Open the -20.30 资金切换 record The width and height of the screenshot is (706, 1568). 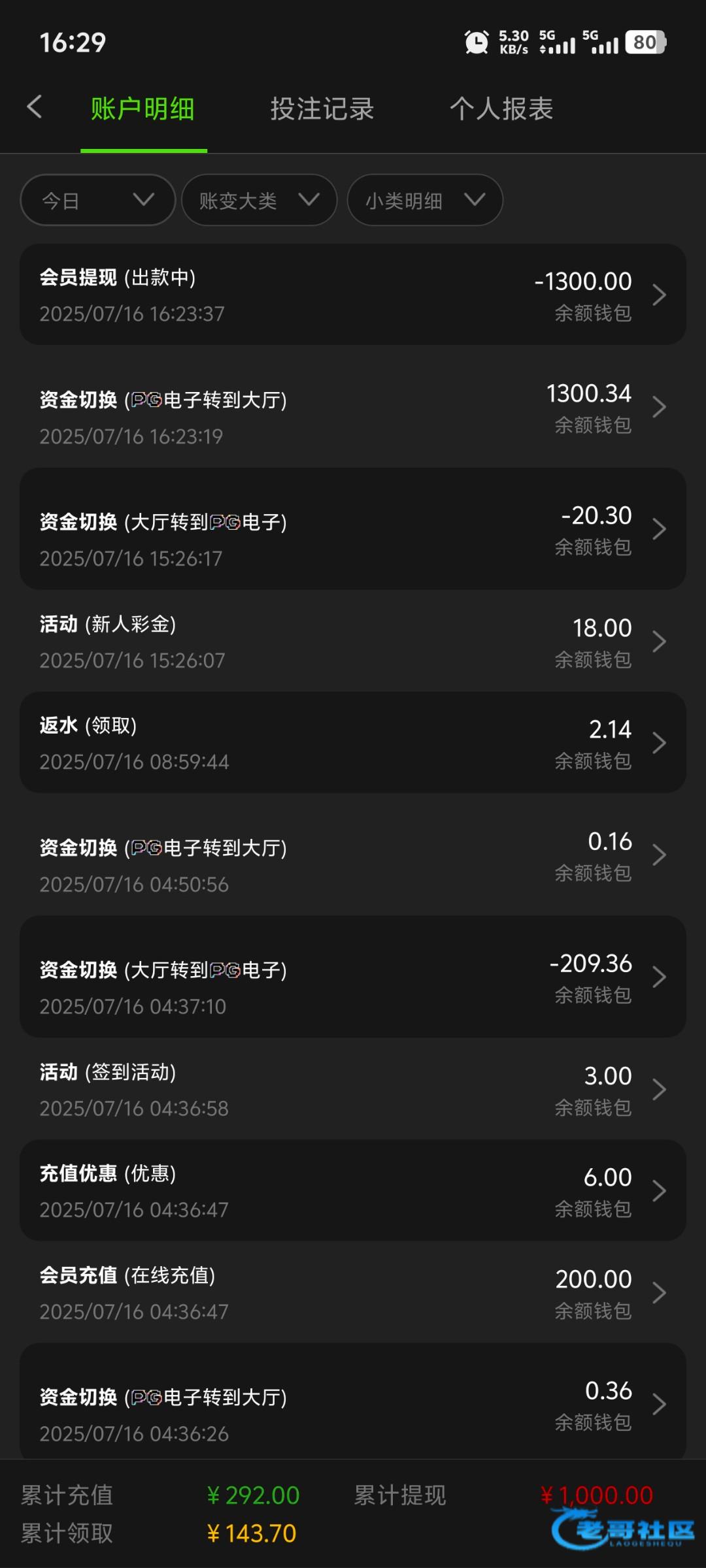(x=353, y=529)
